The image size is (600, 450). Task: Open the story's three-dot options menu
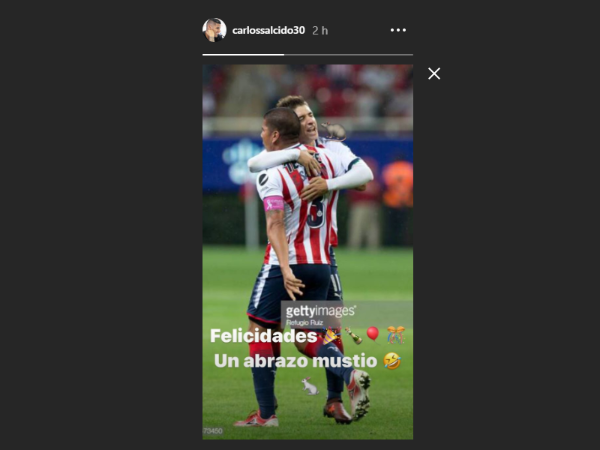[398, 30]
